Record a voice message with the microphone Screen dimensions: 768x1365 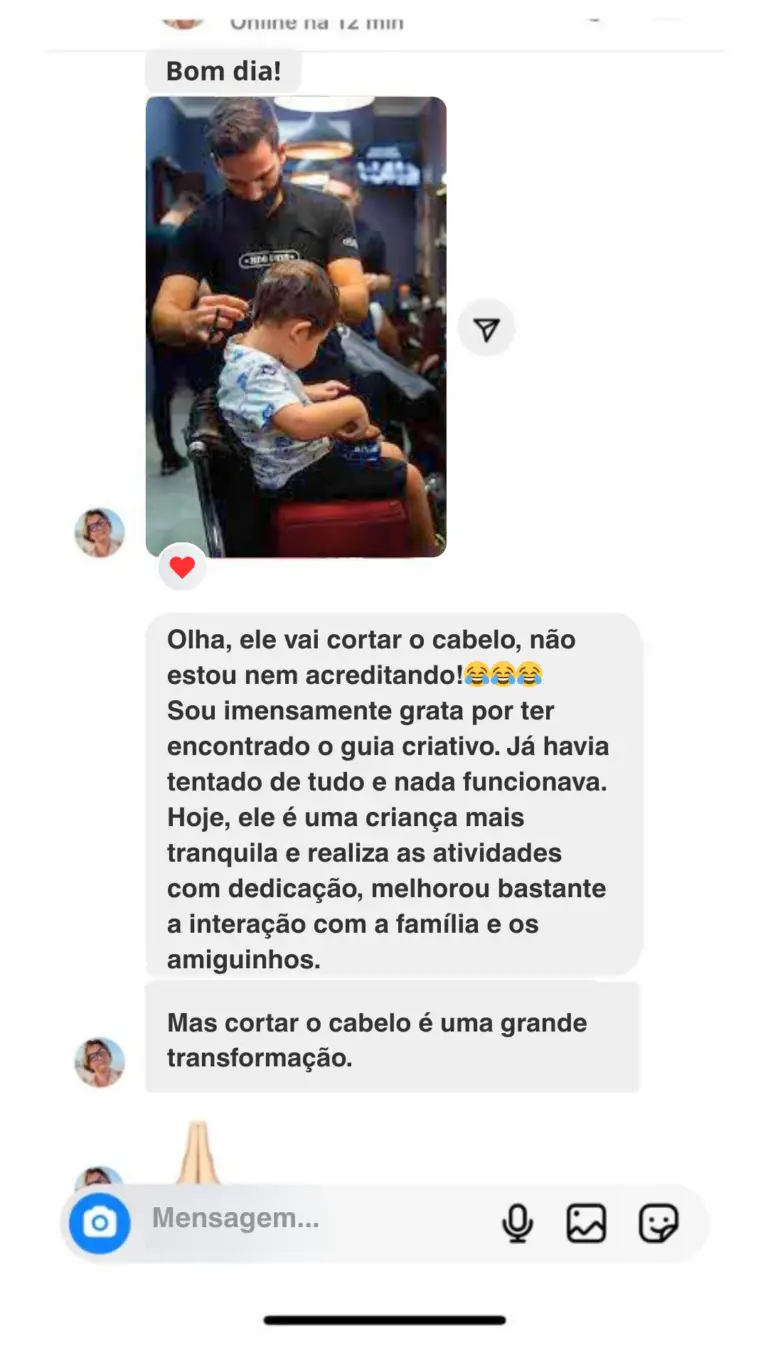[517, 1222]
